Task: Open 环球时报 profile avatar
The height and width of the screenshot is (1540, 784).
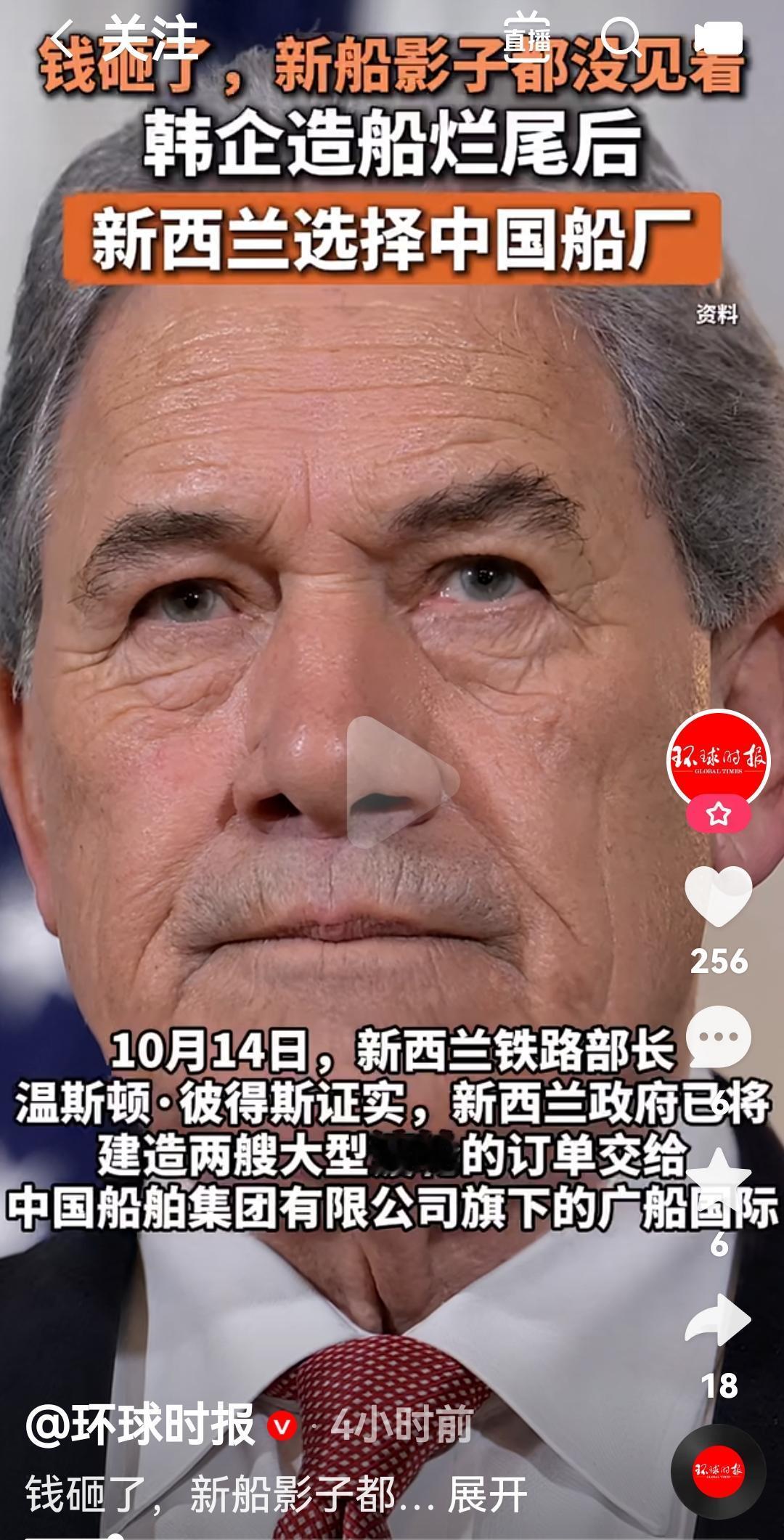Action: [x=718, y=758]
